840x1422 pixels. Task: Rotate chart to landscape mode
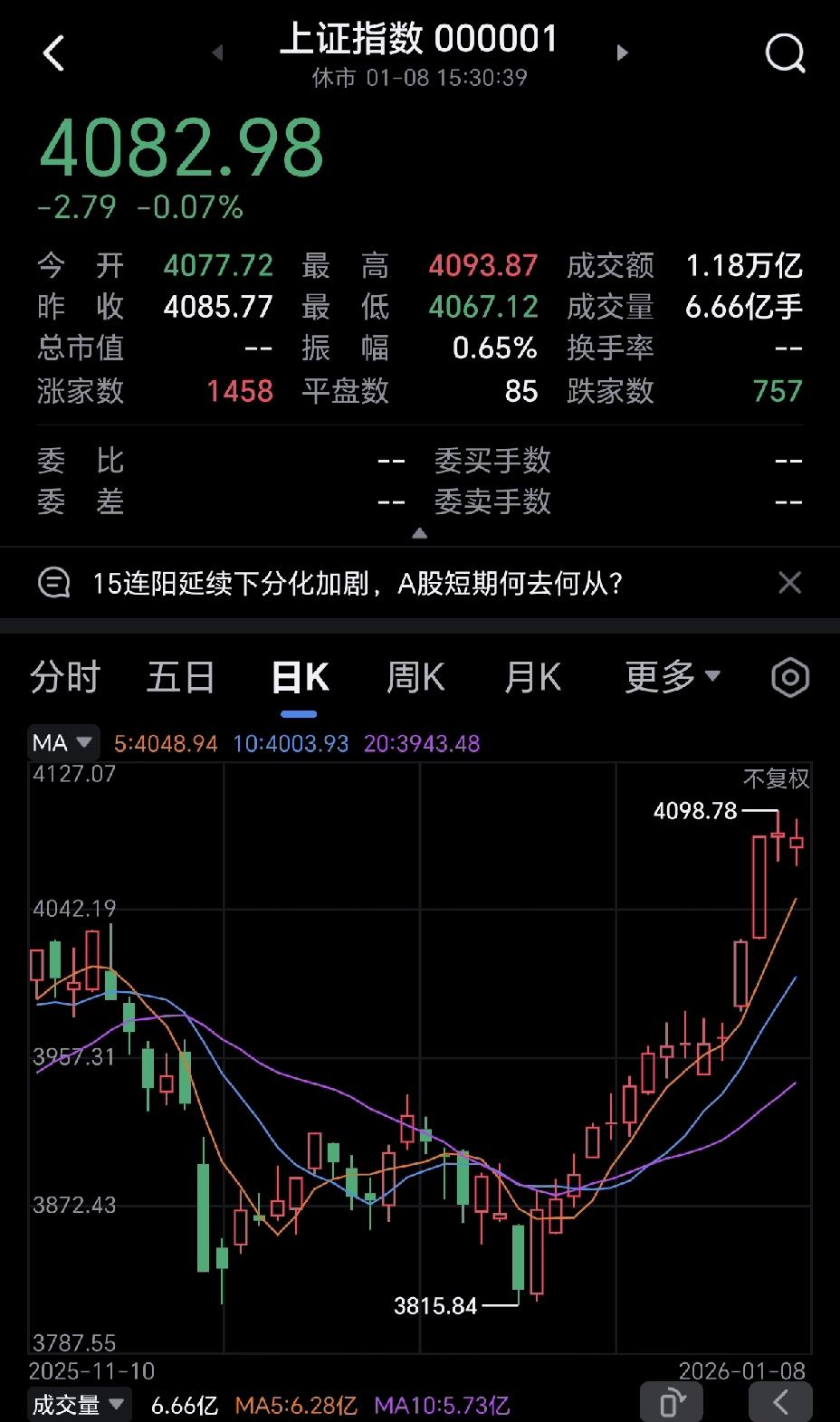671,1400
